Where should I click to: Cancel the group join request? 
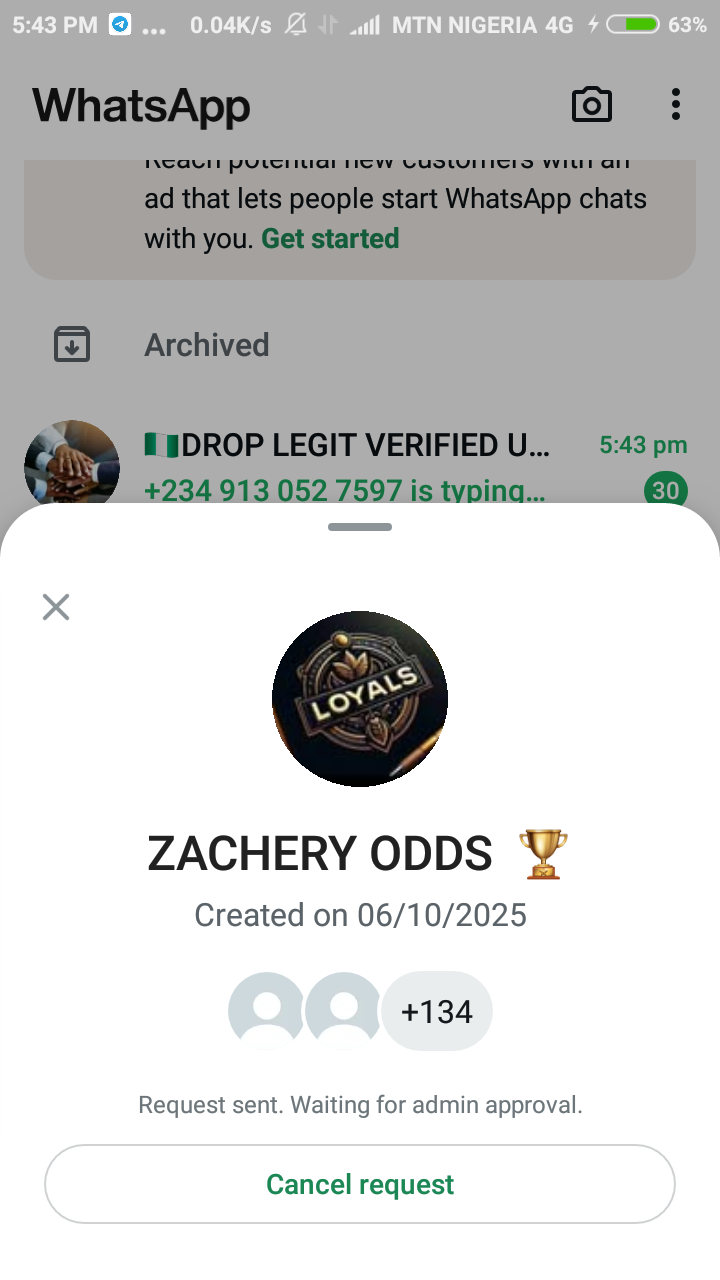[360, 1184]
